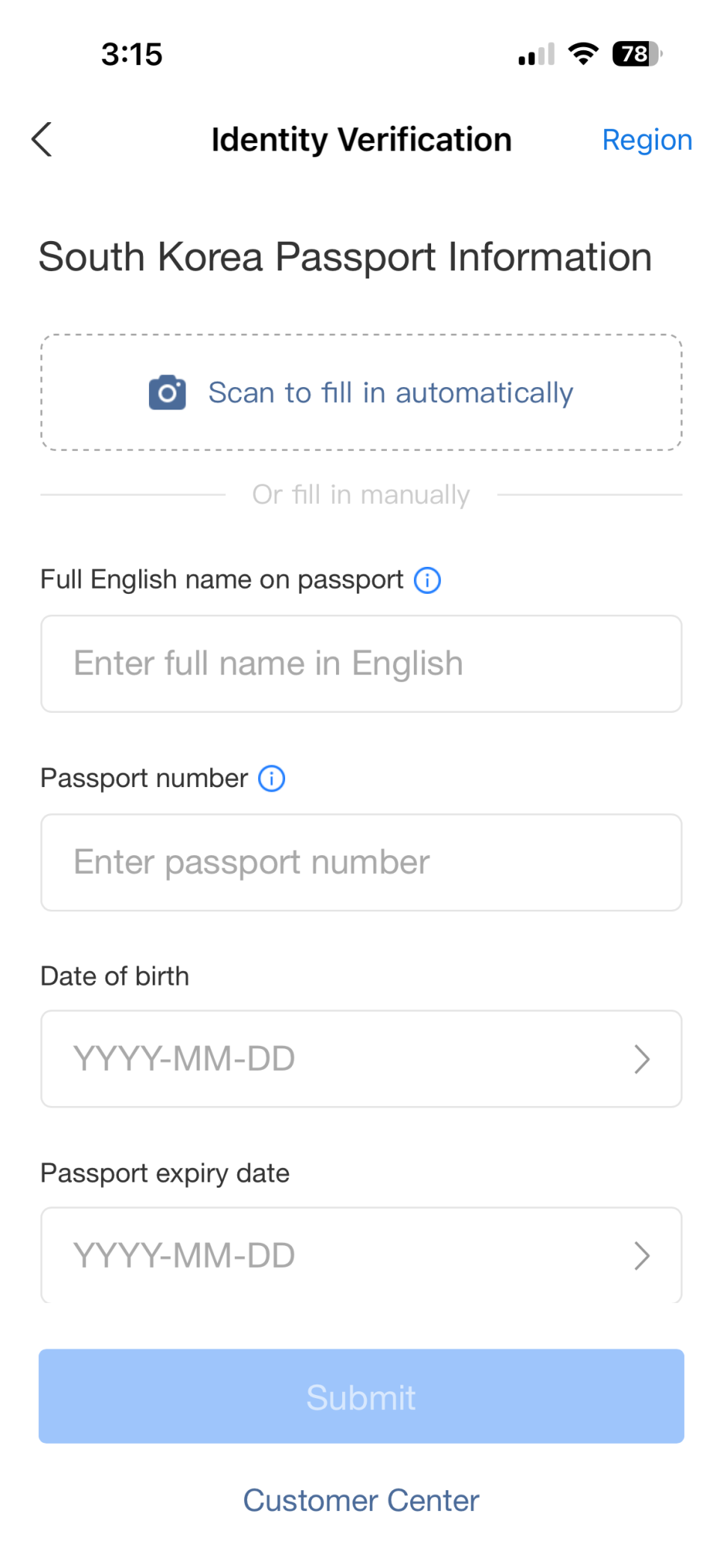The image size is (723, 1568).
Task: Focus the full name in English field
Action: pos(361,663)
